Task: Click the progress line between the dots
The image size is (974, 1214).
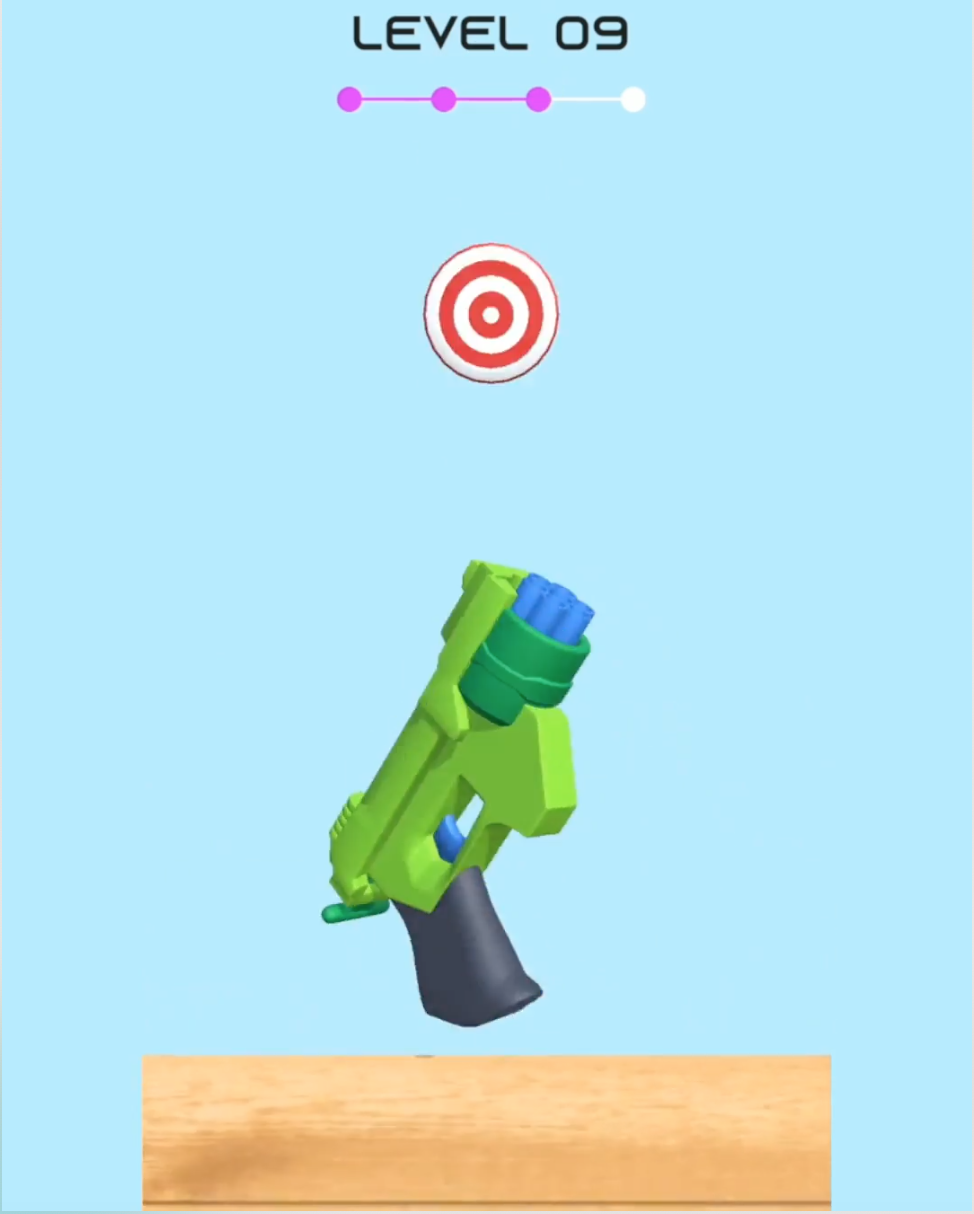Action: click(x=398, y=98)
